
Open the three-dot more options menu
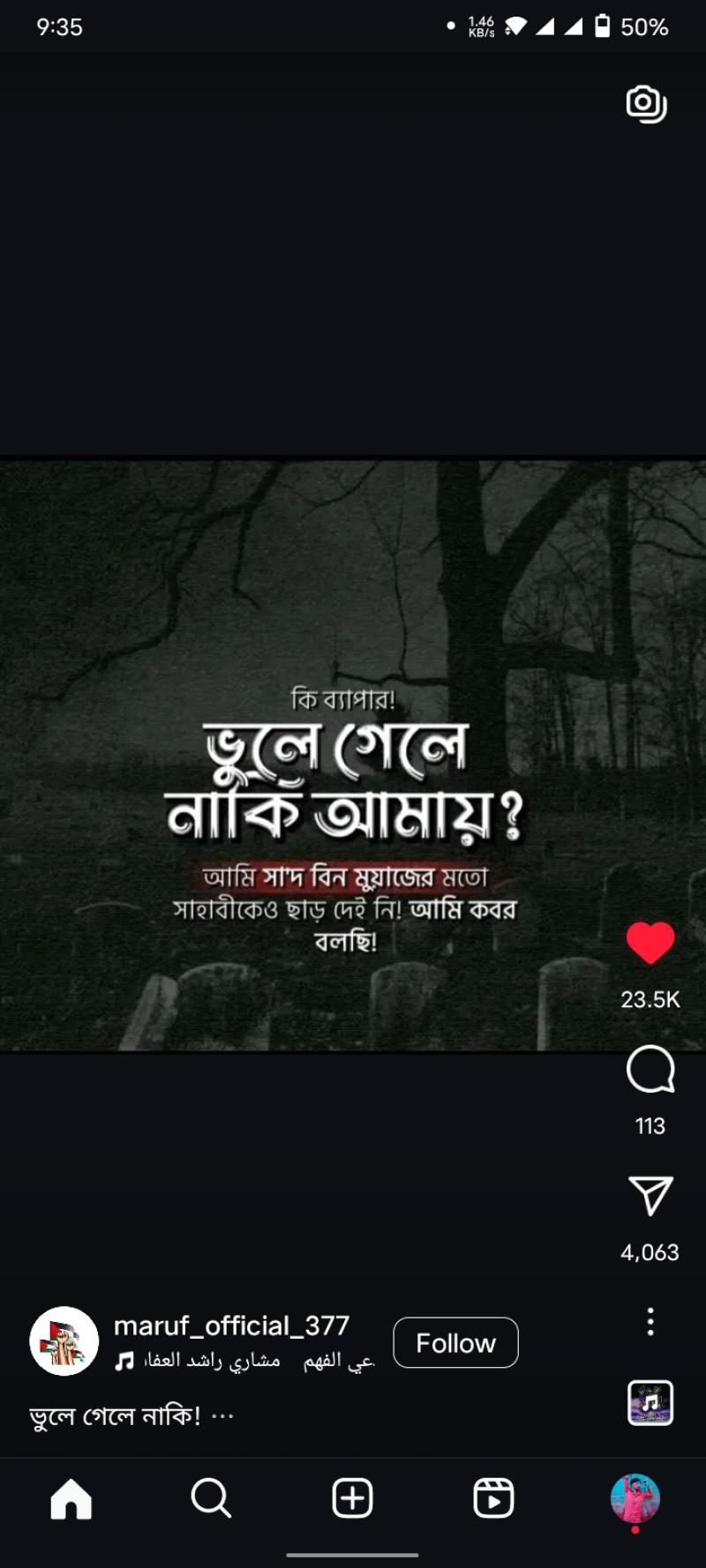(650, 1321)
